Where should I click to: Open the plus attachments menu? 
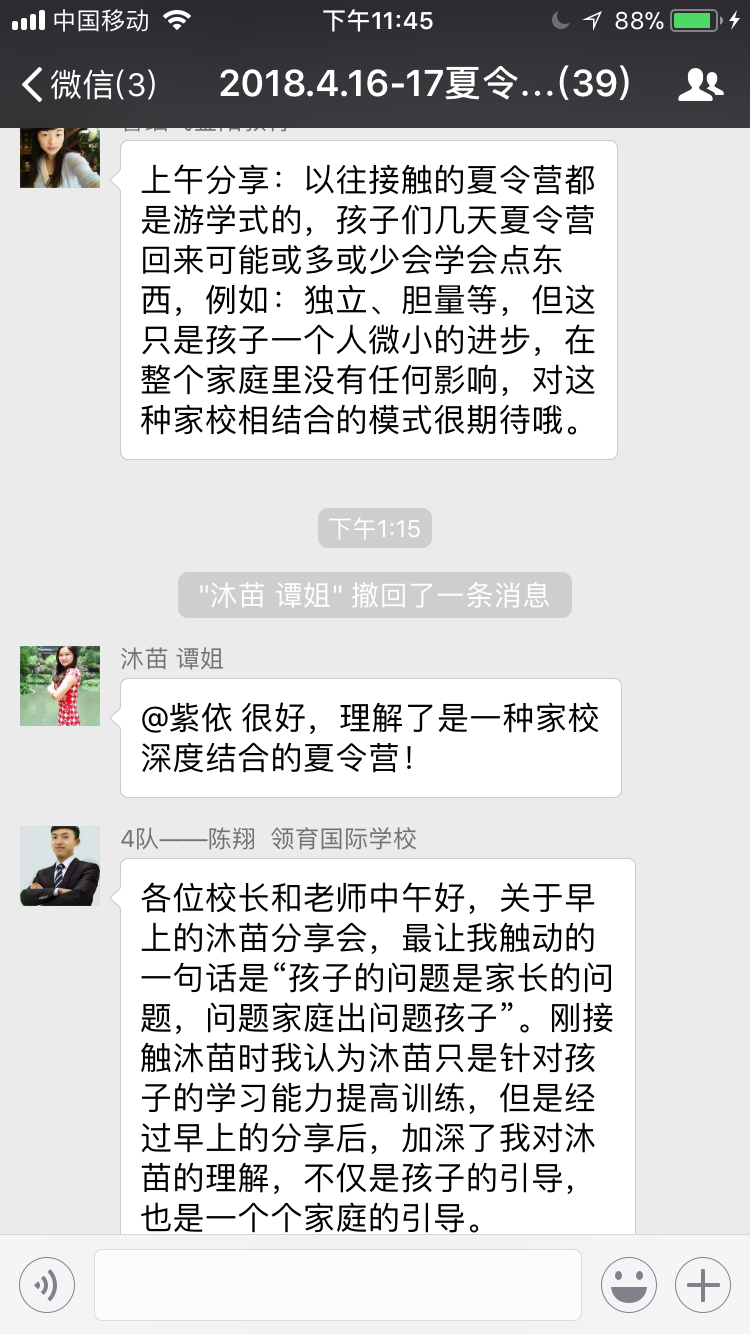(703, 1285)
